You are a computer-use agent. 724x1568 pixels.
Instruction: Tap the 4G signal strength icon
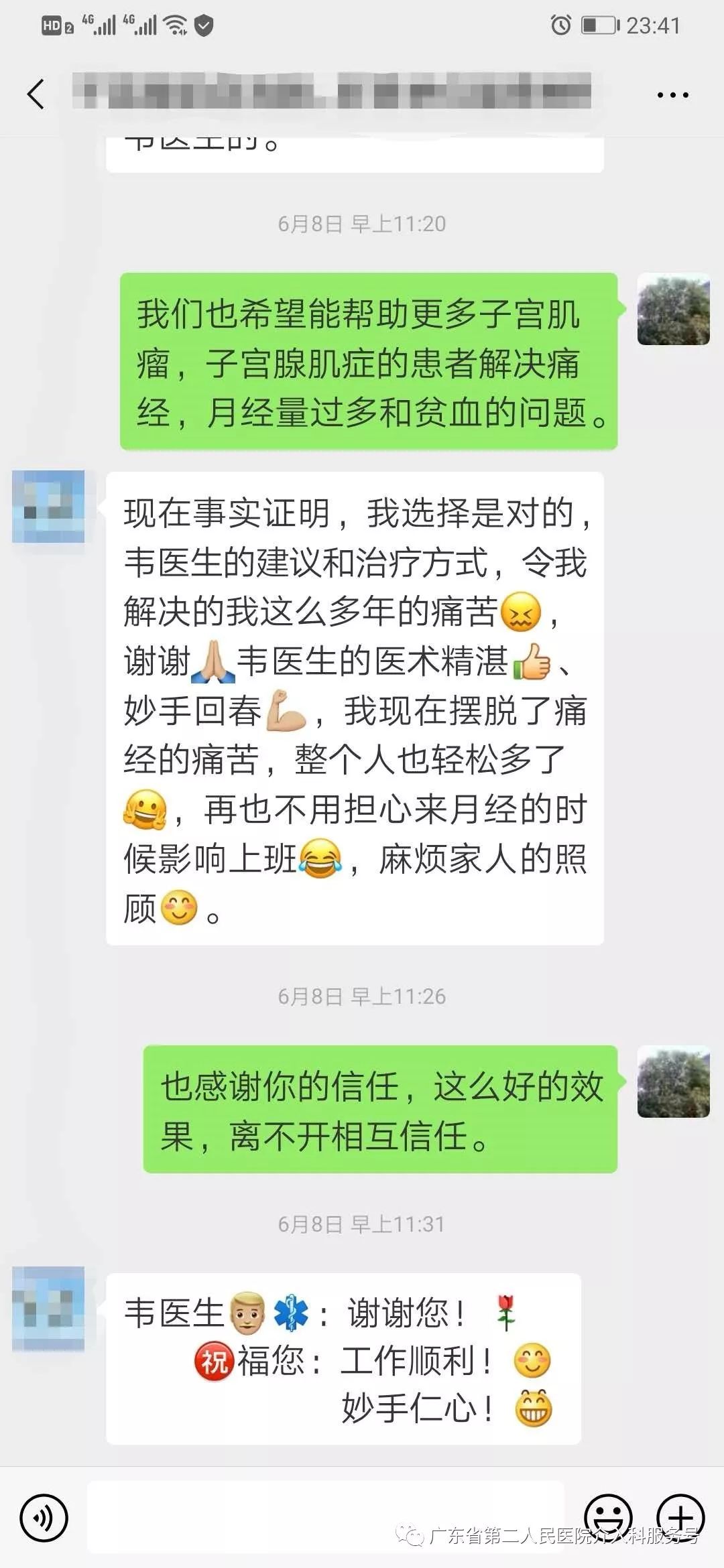pos(98,25)
